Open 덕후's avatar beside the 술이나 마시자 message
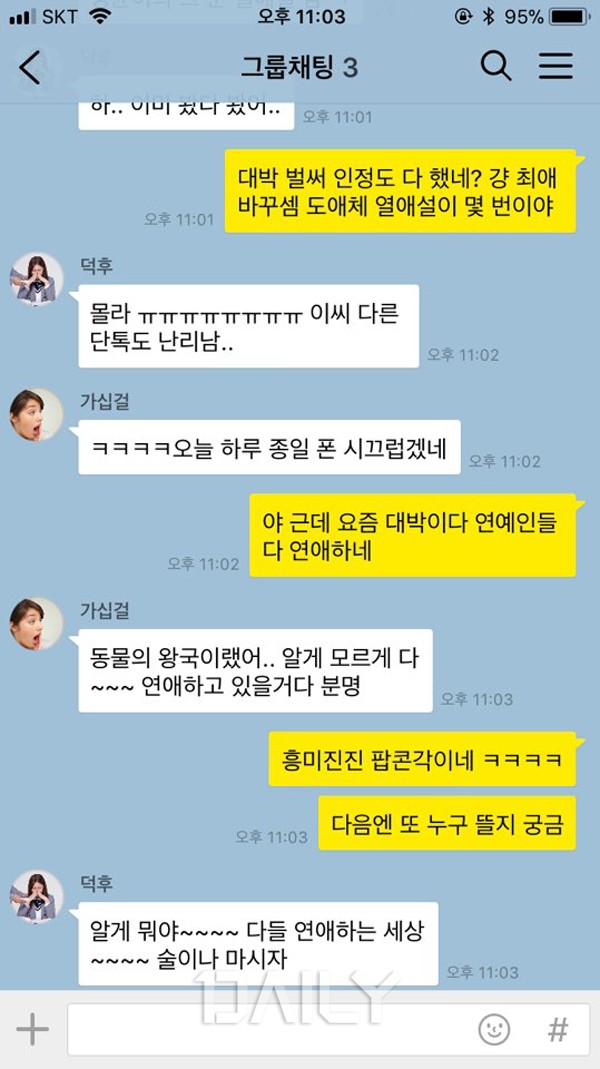Image resolution: width=600 pixels, height=1069 pixels. (36, 897)
